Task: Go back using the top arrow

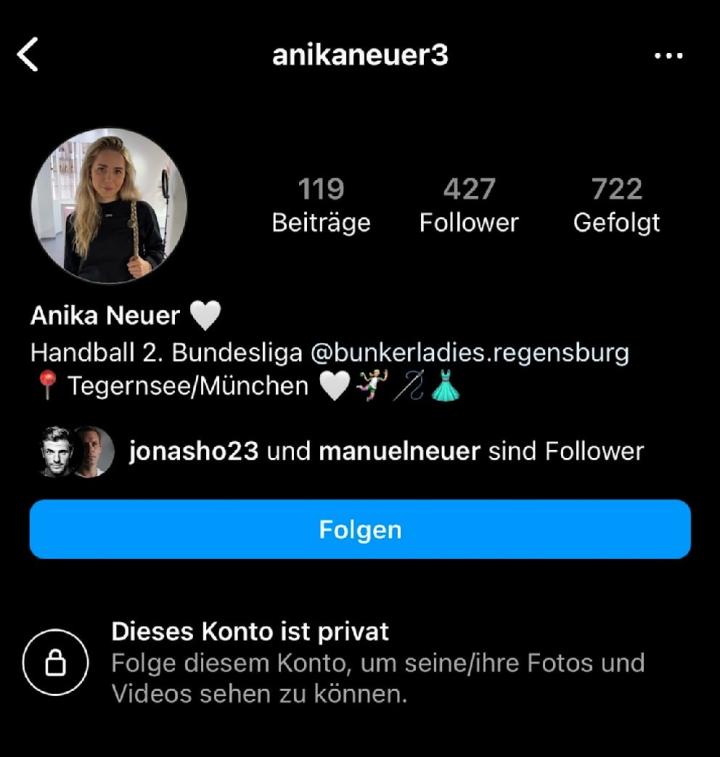Action: tap(28, 55)
